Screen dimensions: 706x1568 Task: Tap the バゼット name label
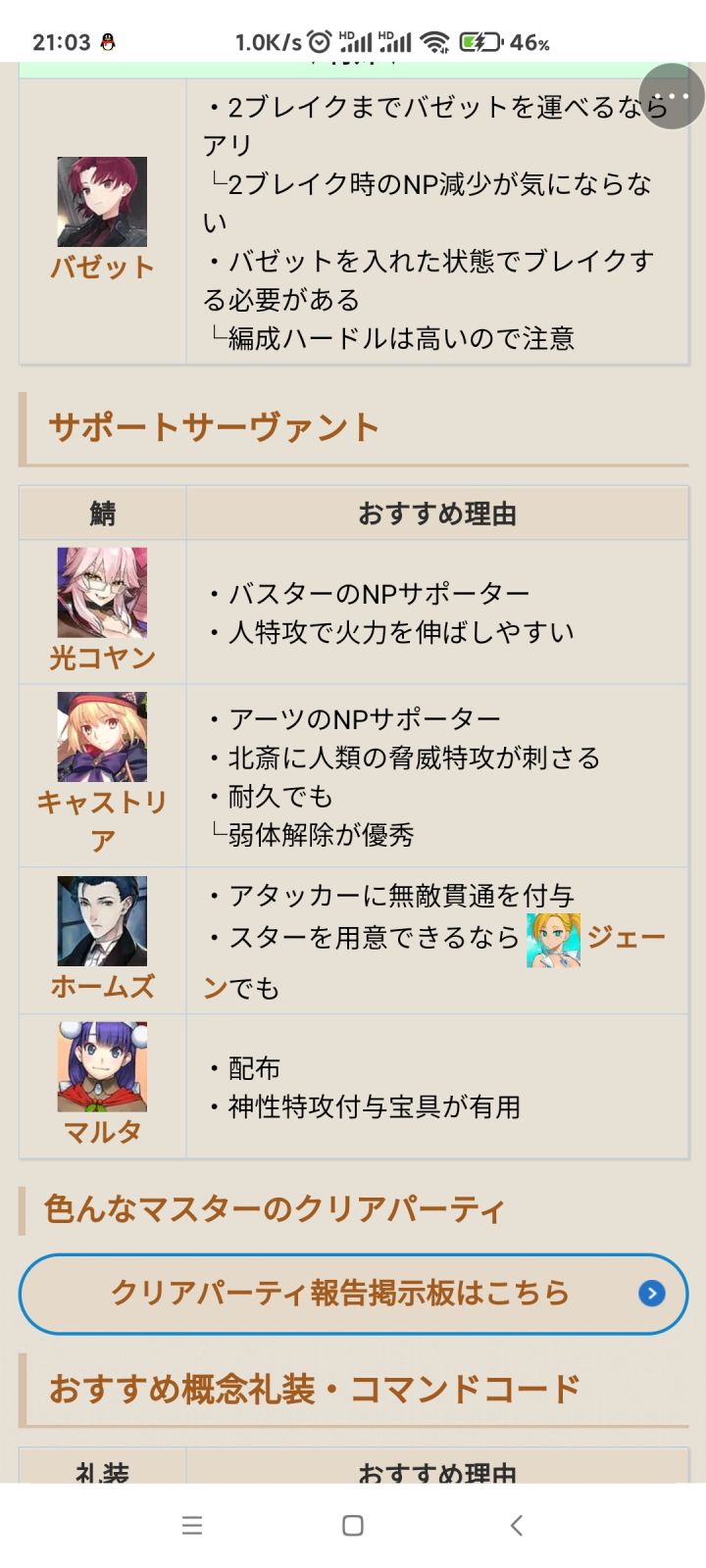(x=102, y=266)
